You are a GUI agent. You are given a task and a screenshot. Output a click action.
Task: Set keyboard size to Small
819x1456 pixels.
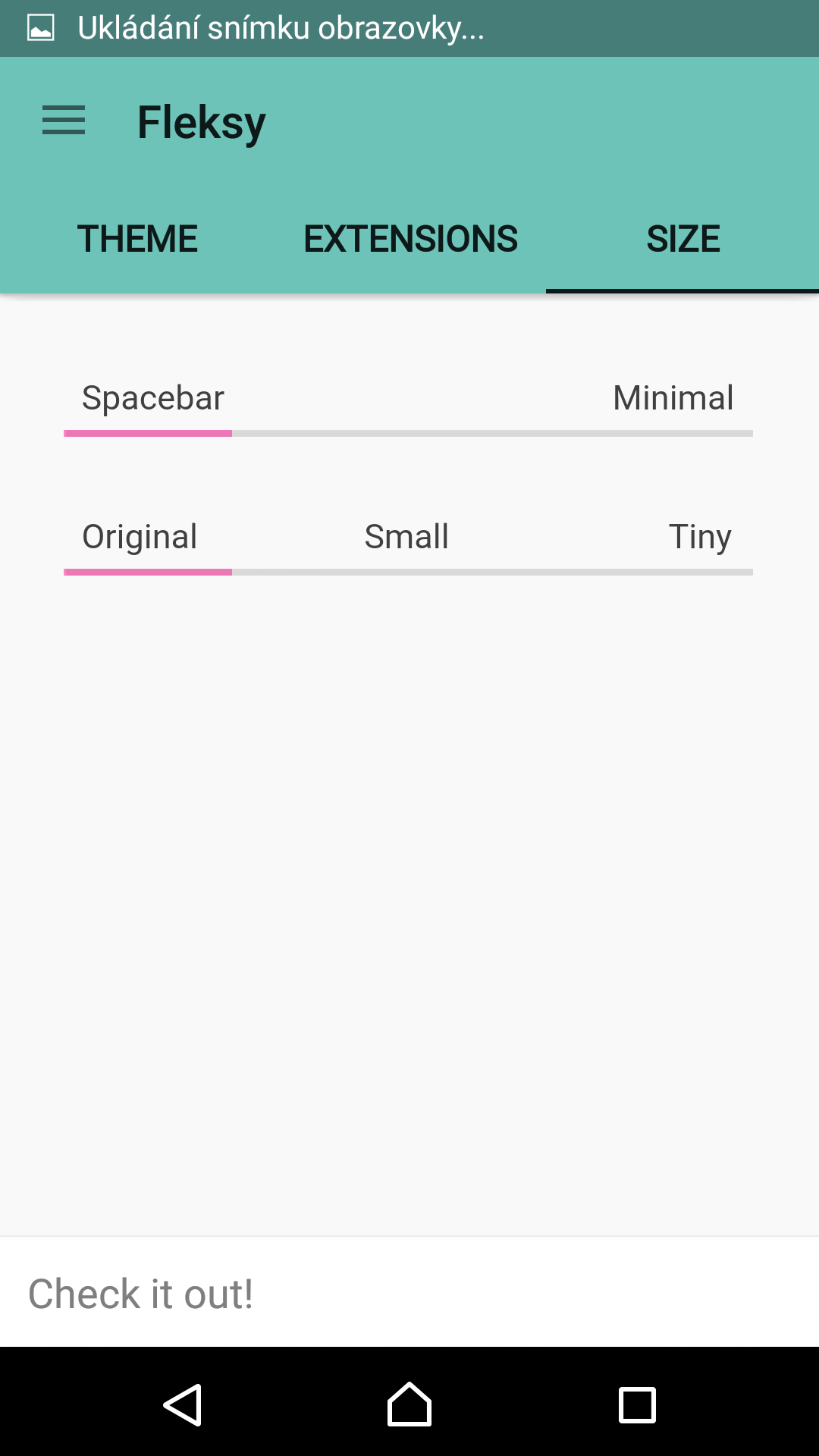pos(406,537)
